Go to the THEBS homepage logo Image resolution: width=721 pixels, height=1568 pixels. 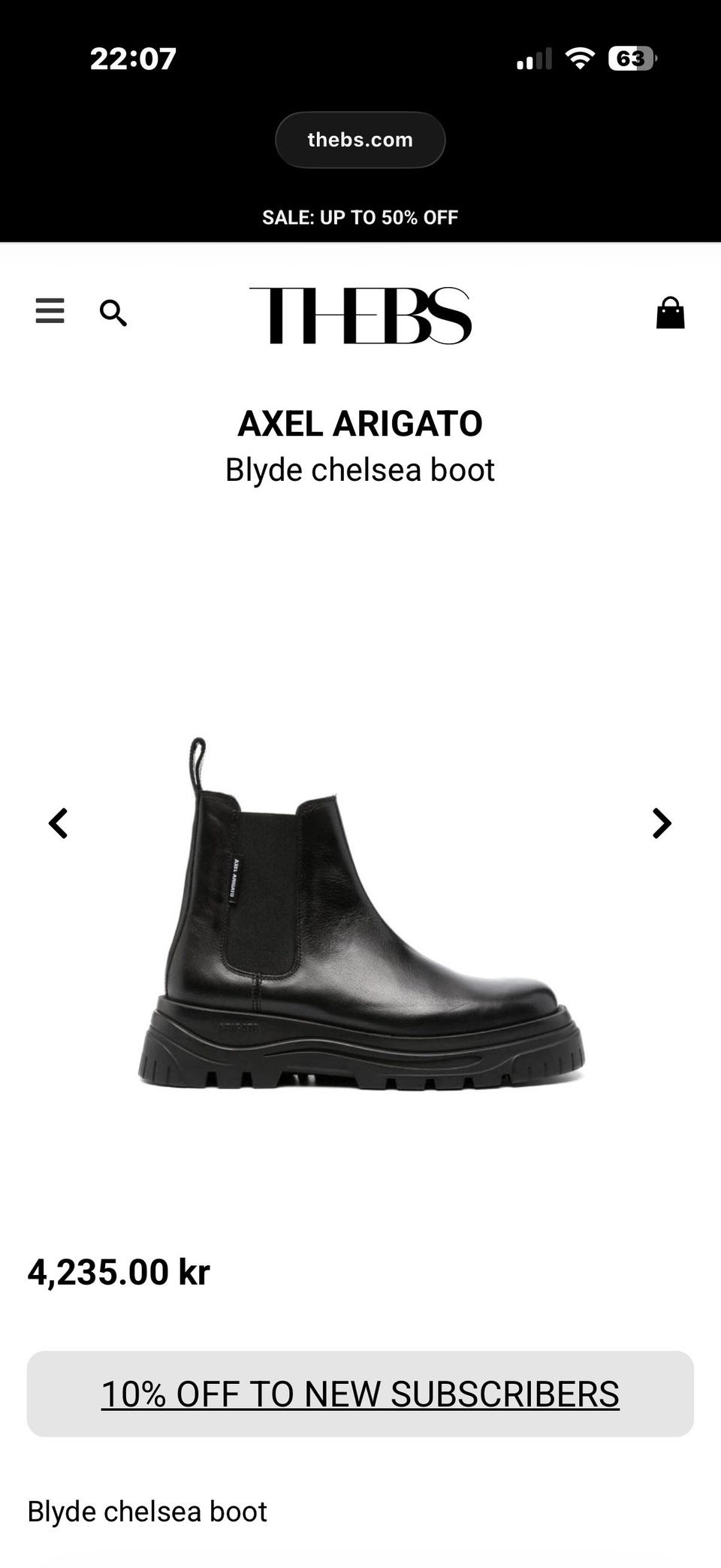coord(360,315)
